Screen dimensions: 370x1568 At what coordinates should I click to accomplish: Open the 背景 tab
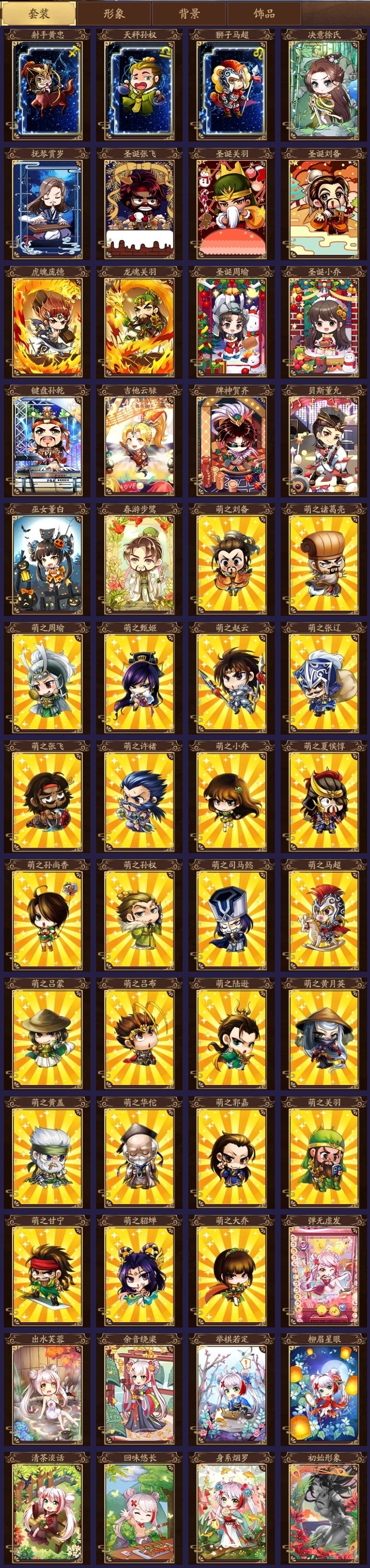click(189, 13)
